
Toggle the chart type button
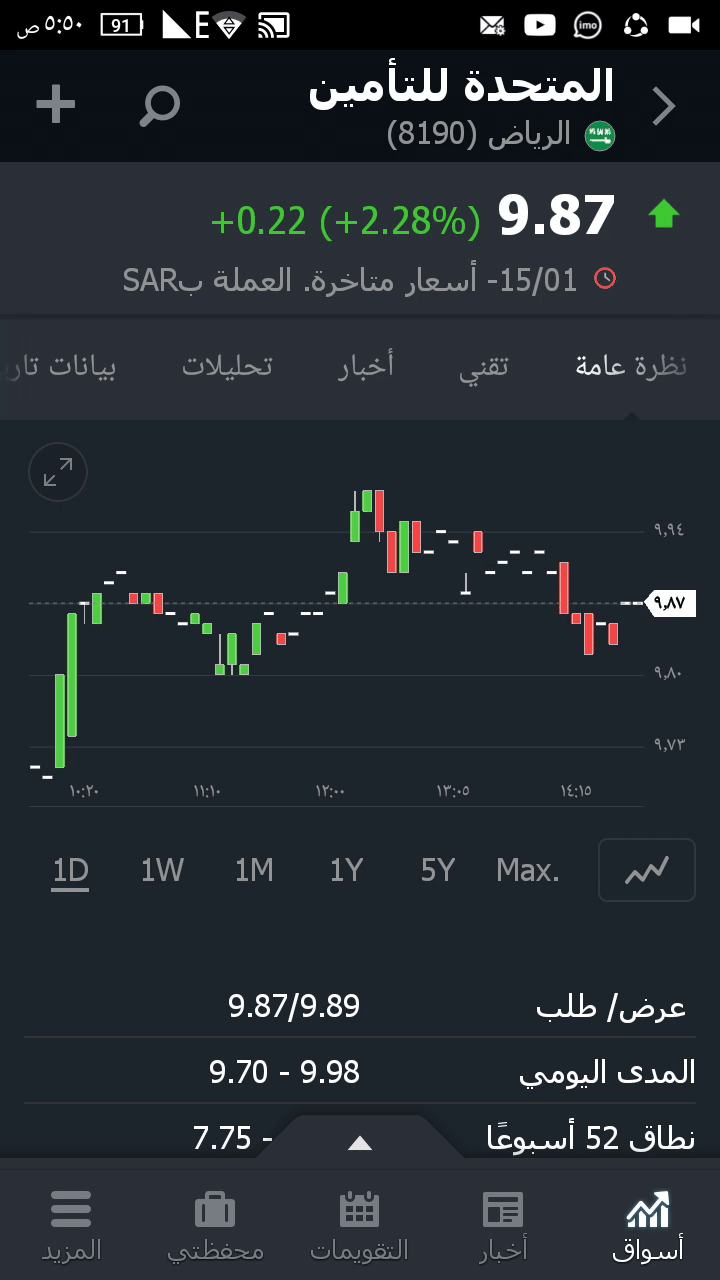point(646,870)
